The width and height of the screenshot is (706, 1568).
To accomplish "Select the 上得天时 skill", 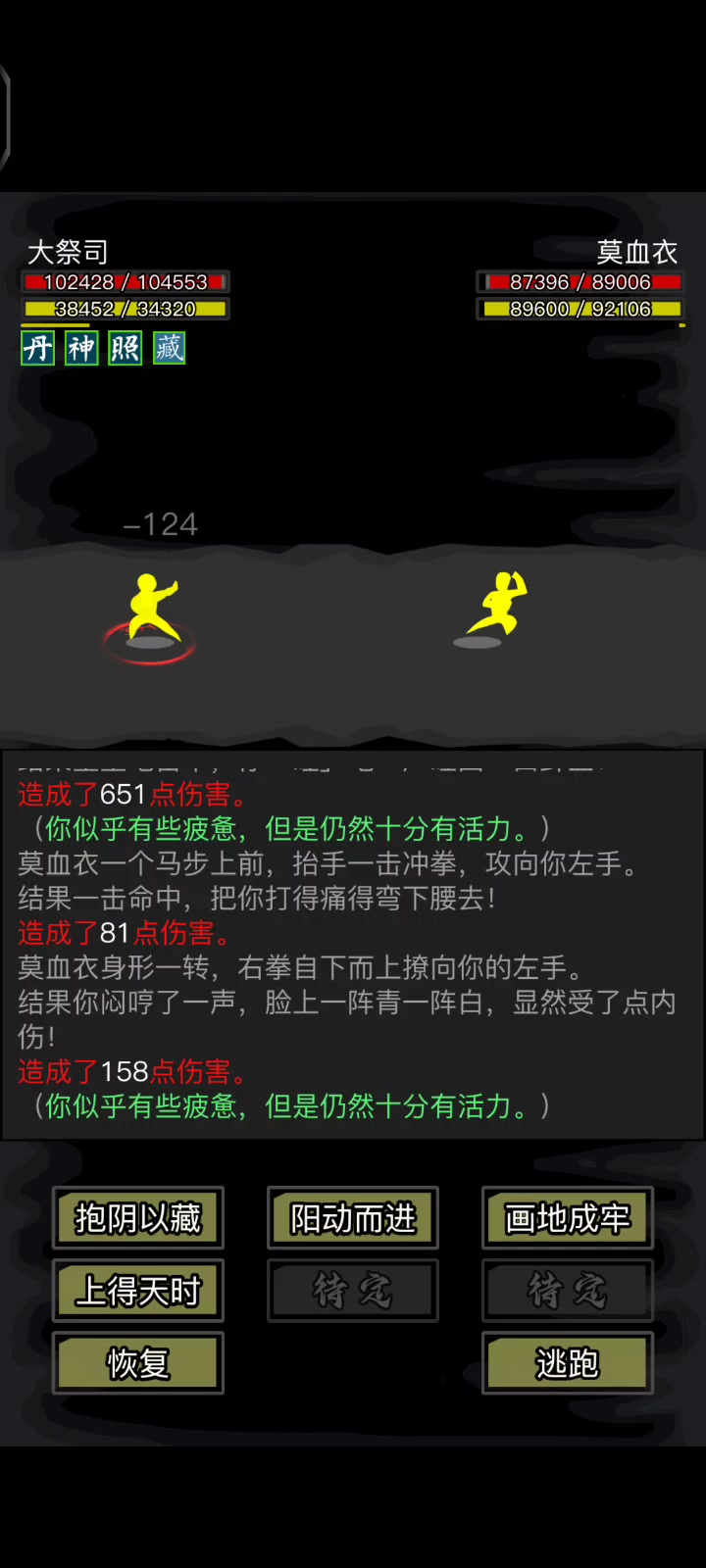I will 138,1291.
